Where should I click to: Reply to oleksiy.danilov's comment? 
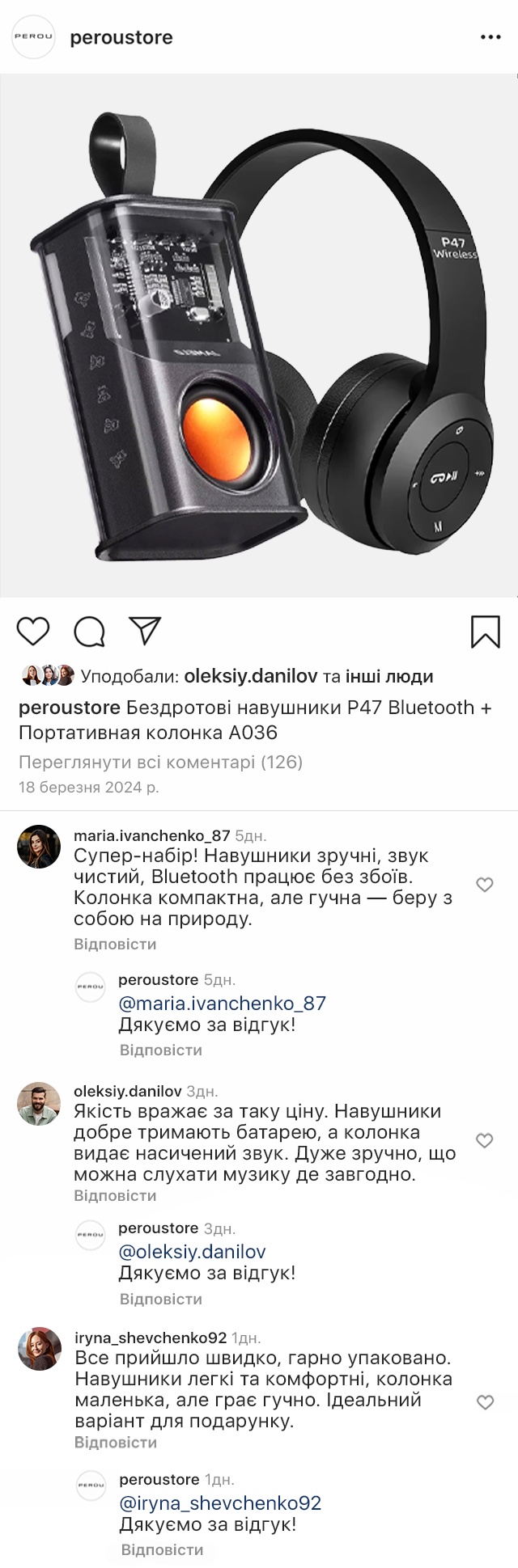click(115, 1196)
